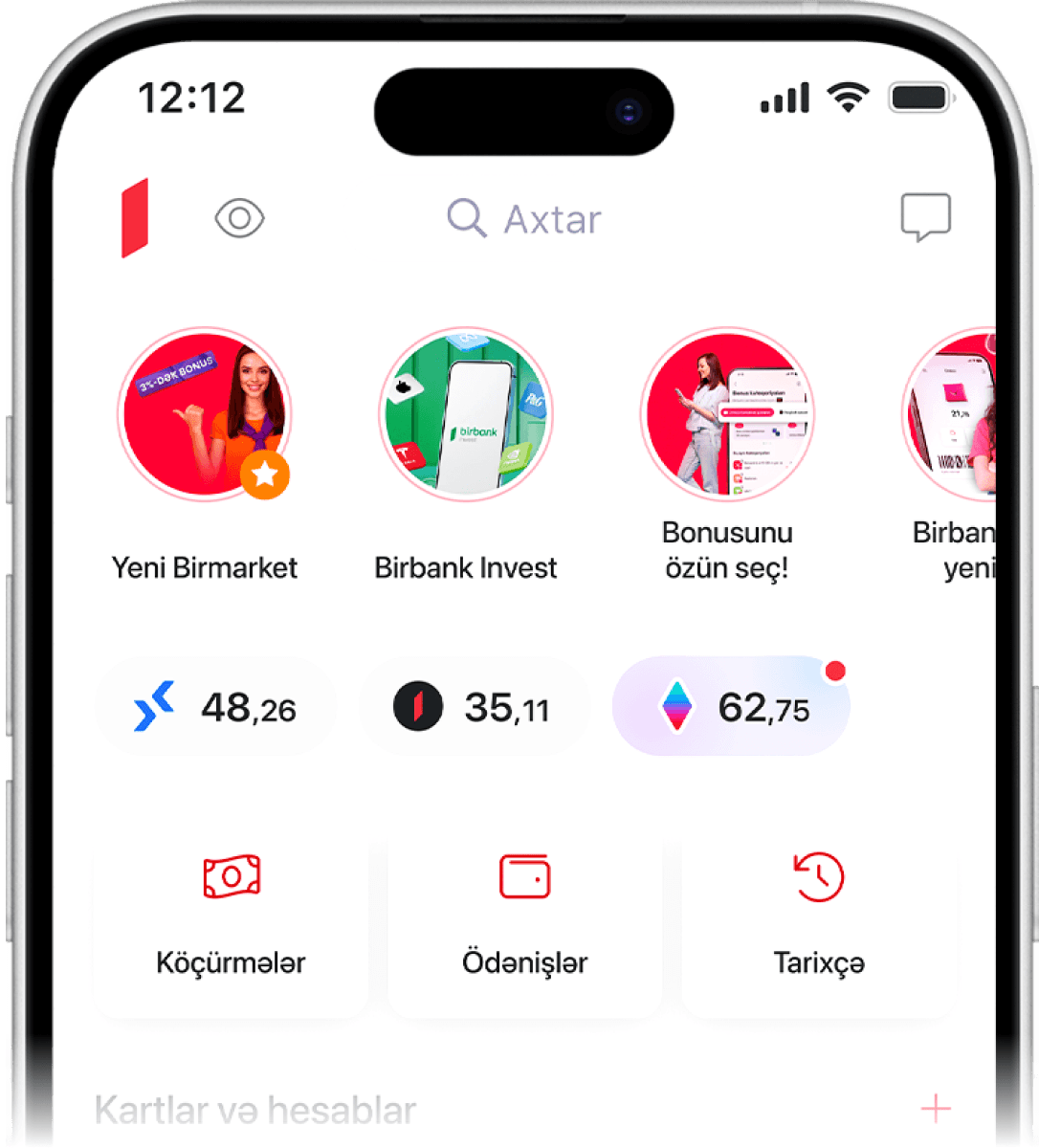Open the chat message icon

coord(925,217)
